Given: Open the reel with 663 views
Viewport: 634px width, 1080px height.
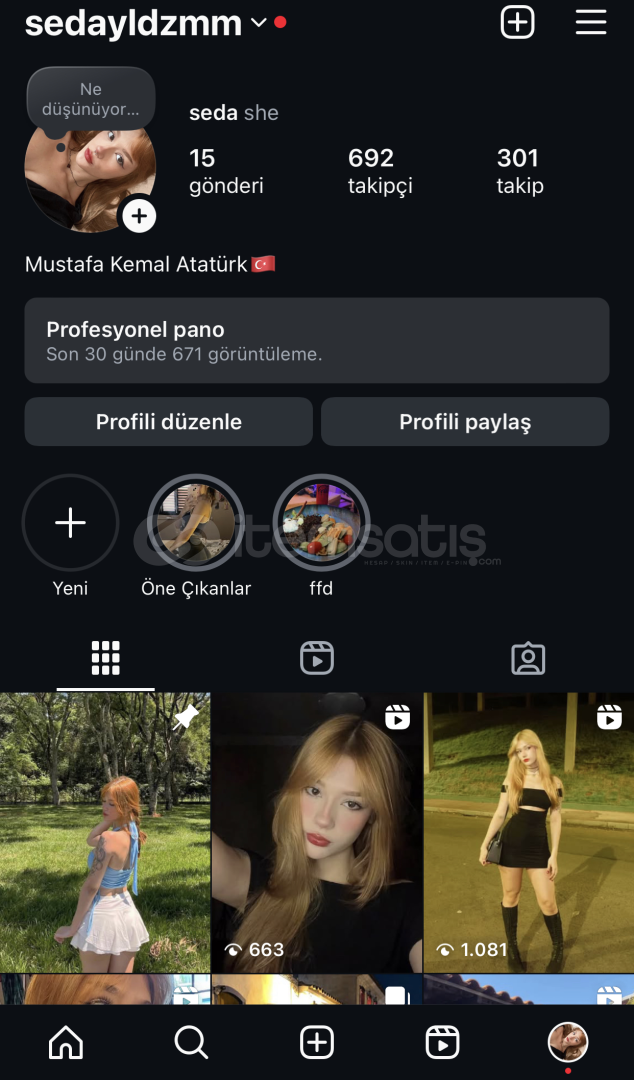Looking at the screenshot, I should point(316,832).
